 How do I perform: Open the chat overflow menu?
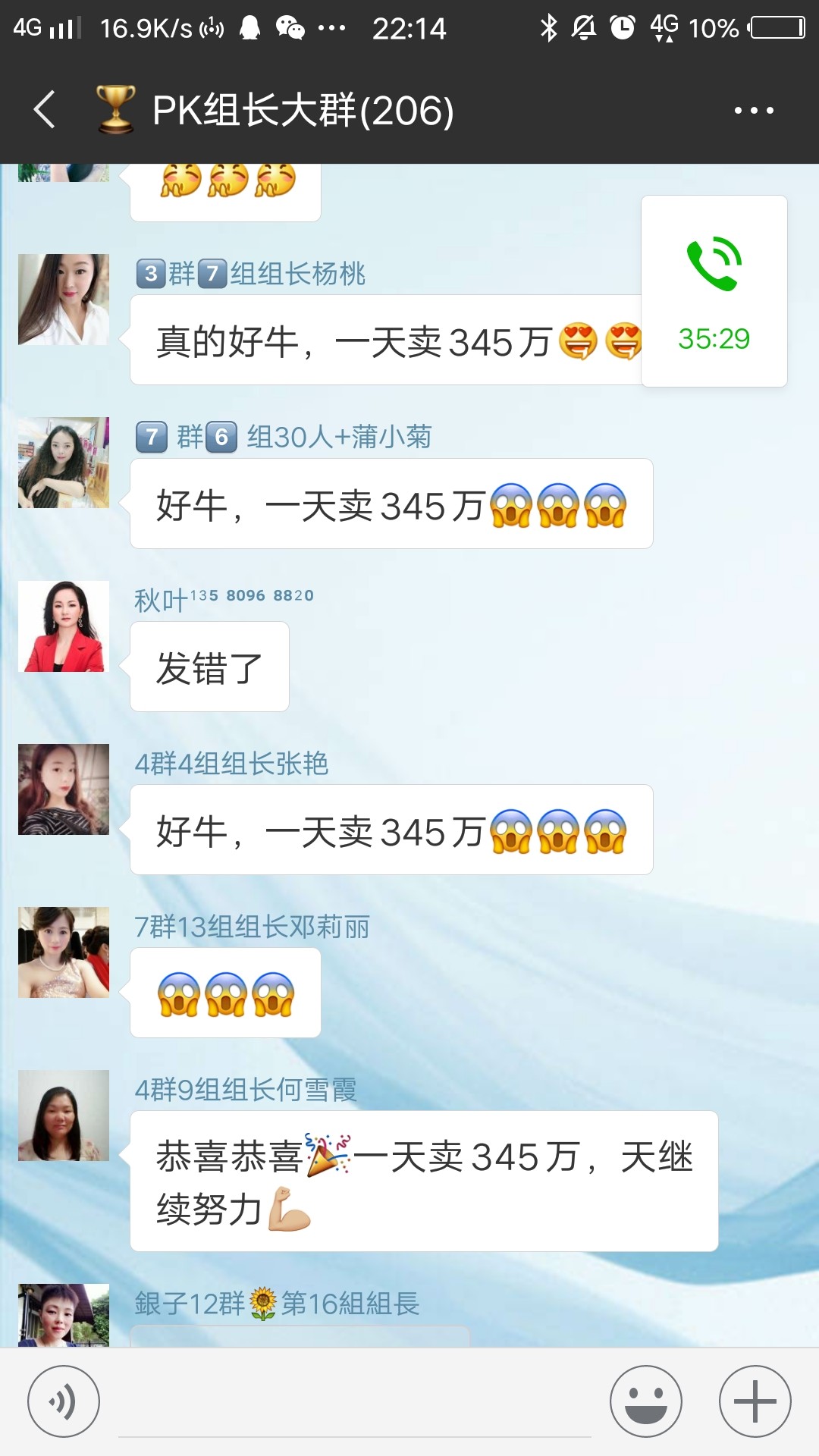pyautogui.click(x=753, y=111)
